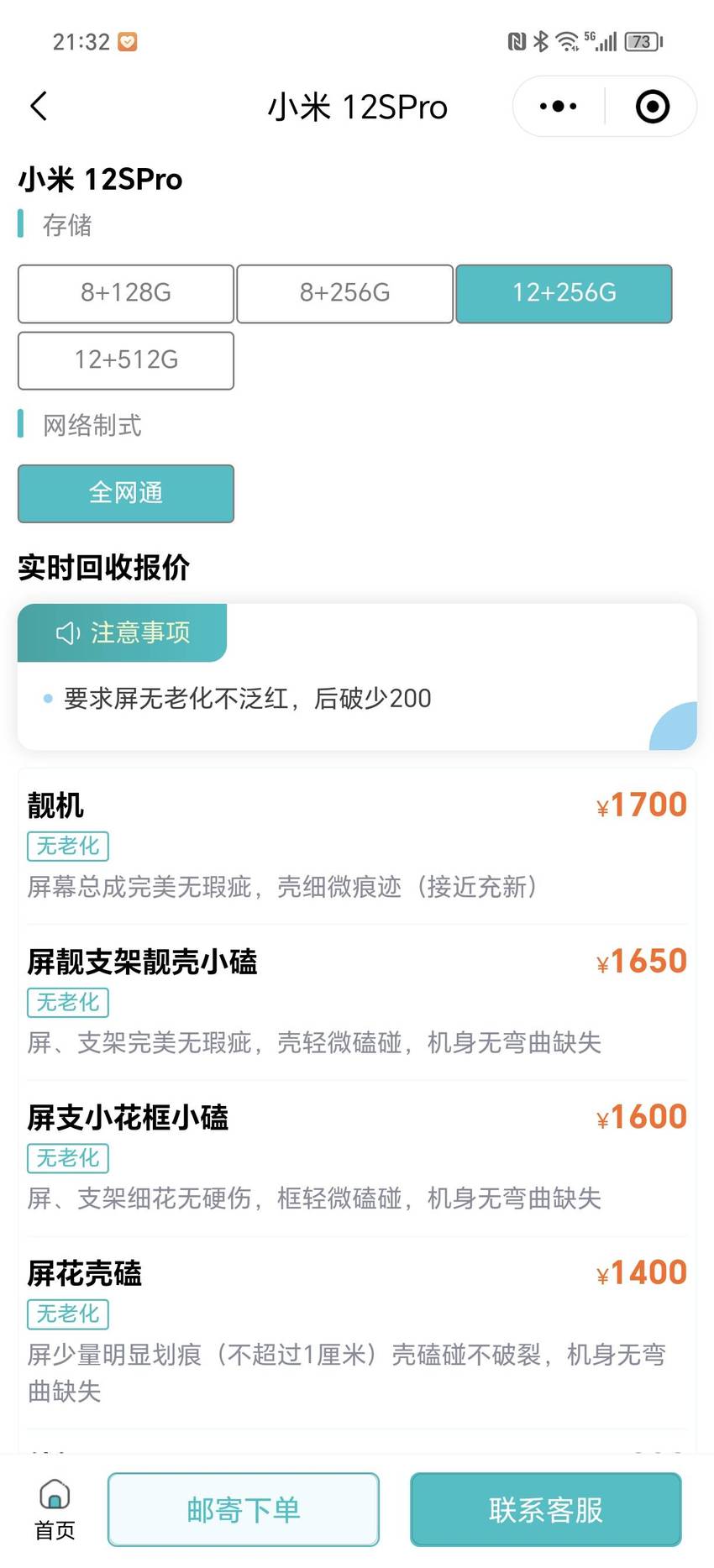Go to 首页 home
This screenshot has height=1568, width=714.
[x=55, y=1509]
